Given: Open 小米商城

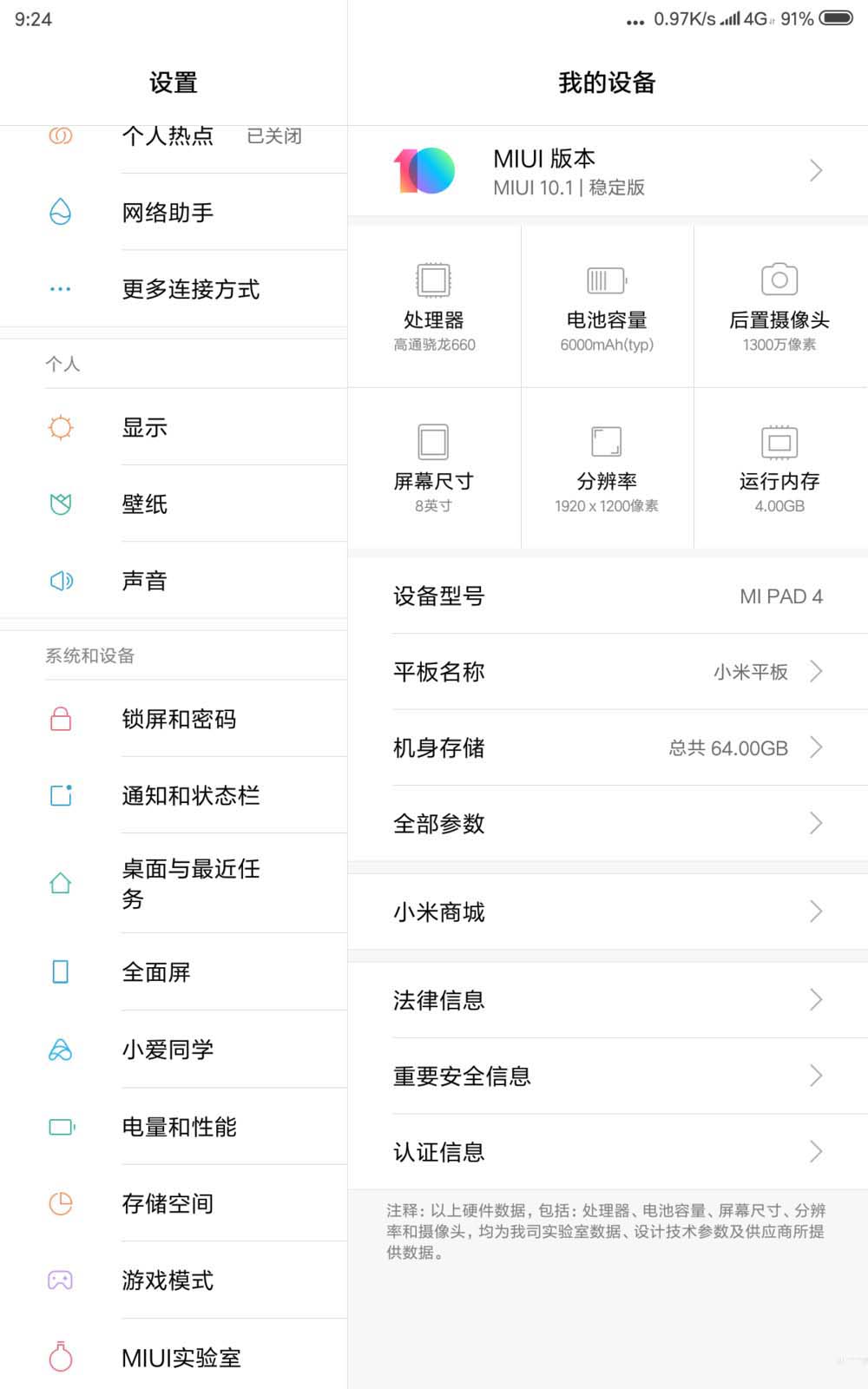Looking at the screenshot, I should 608,912.
